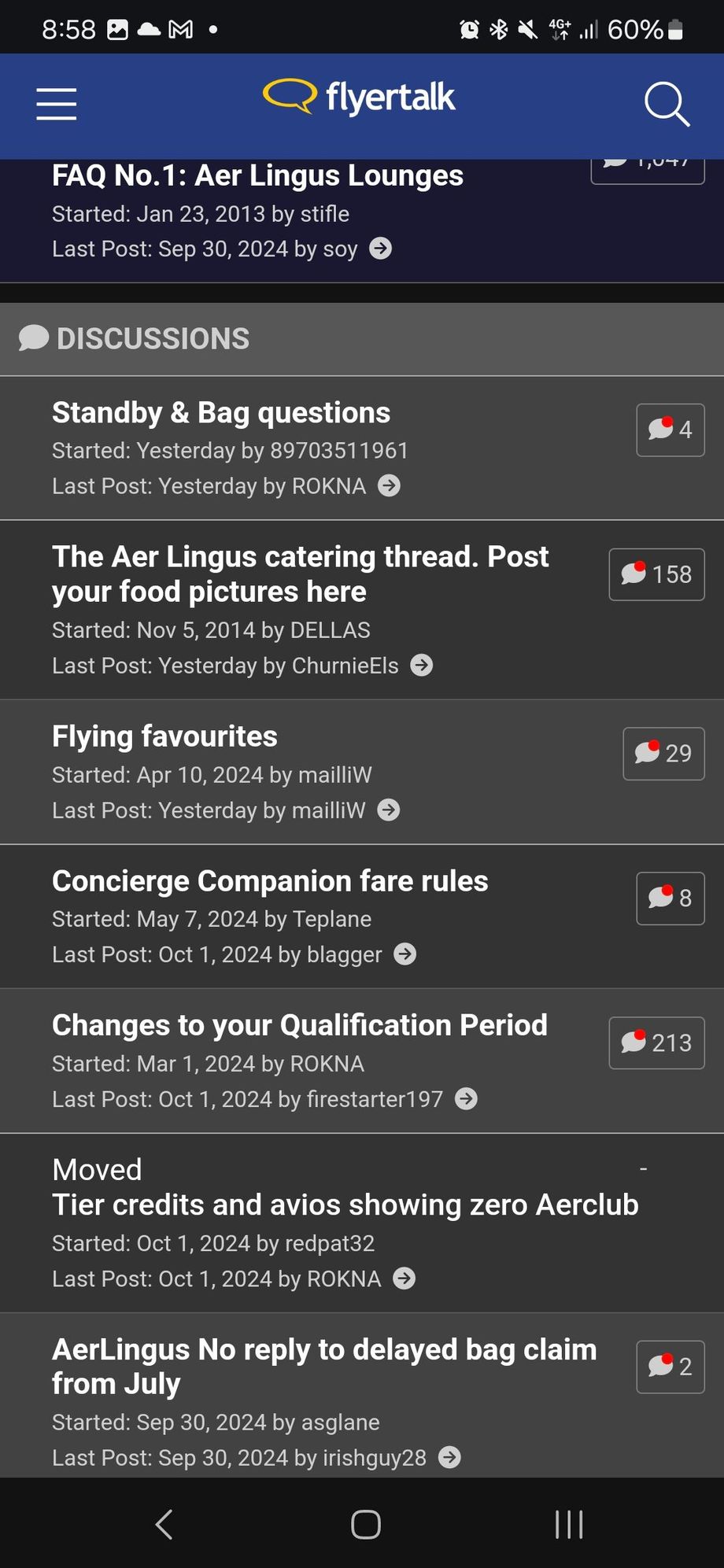The image size is (724, 1568).
Task: Open AerLingus No reply to delayed bag thread
Action: 324,1367
